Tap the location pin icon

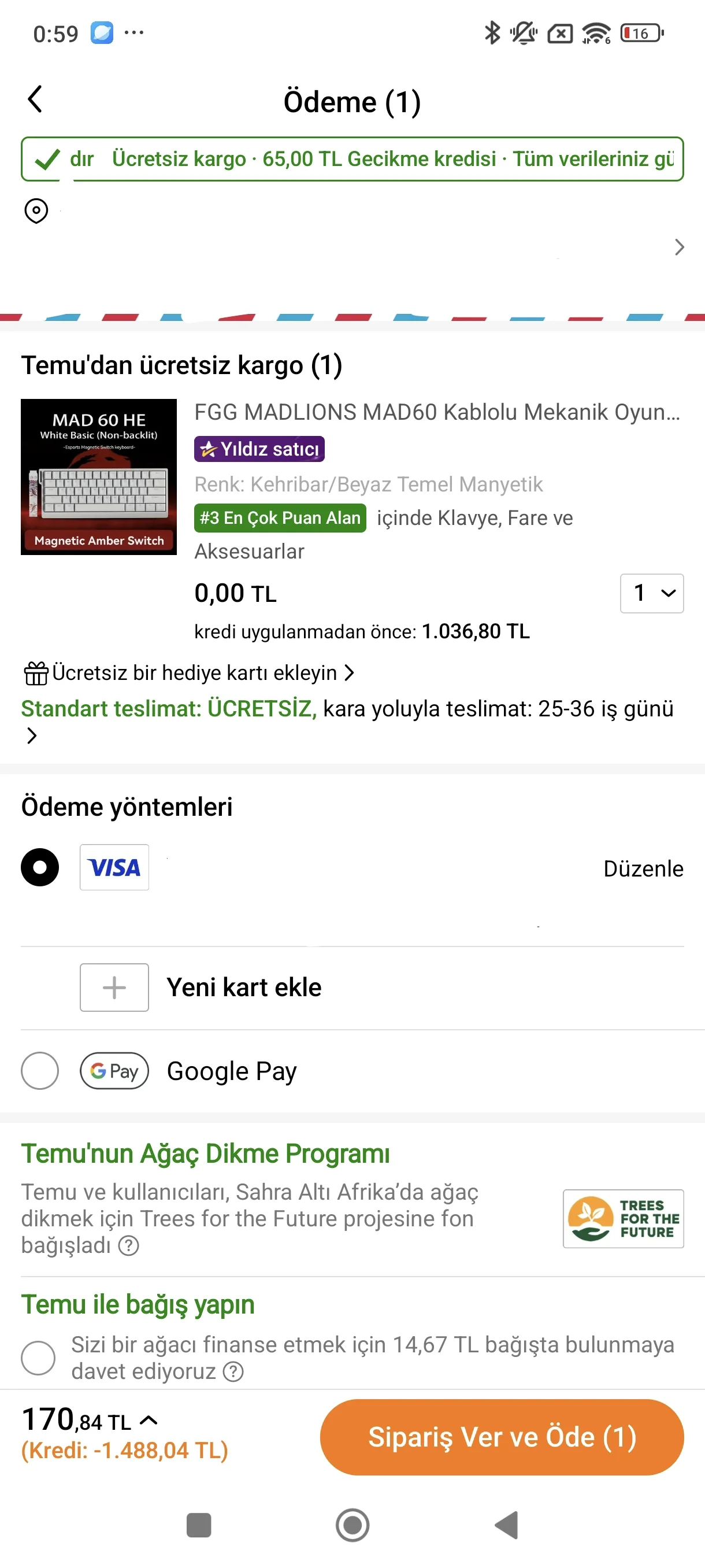coord(35,211)
